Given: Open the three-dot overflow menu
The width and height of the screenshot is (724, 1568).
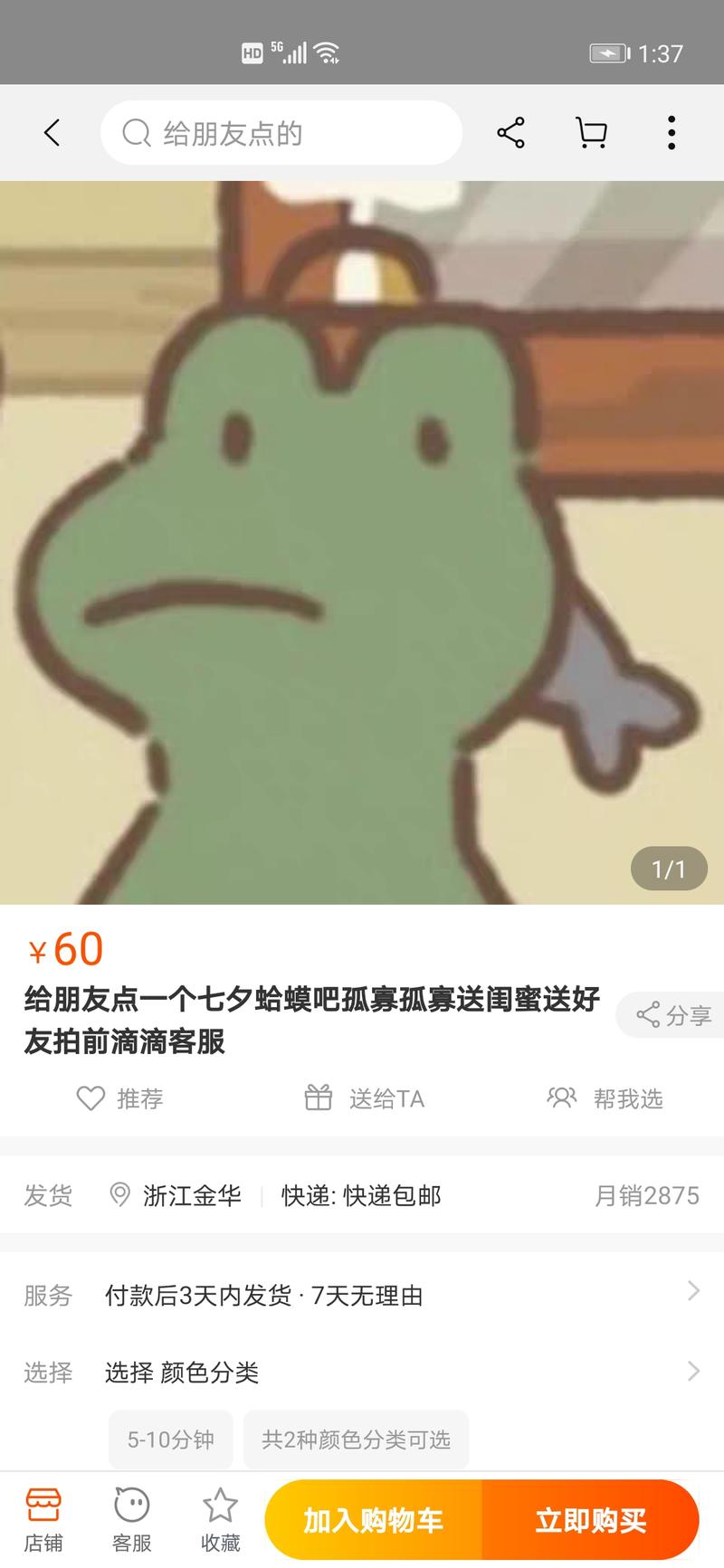Looking at the screenshot, I should point(672,132).
